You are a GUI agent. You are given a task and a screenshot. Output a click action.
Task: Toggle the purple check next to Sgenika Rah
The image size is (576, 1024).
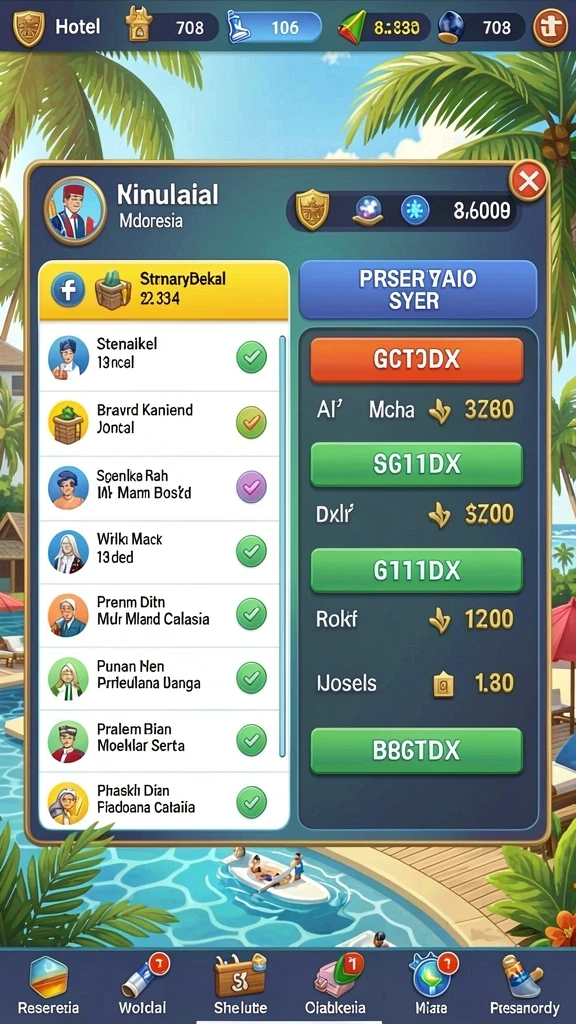[x=251, y=487]
